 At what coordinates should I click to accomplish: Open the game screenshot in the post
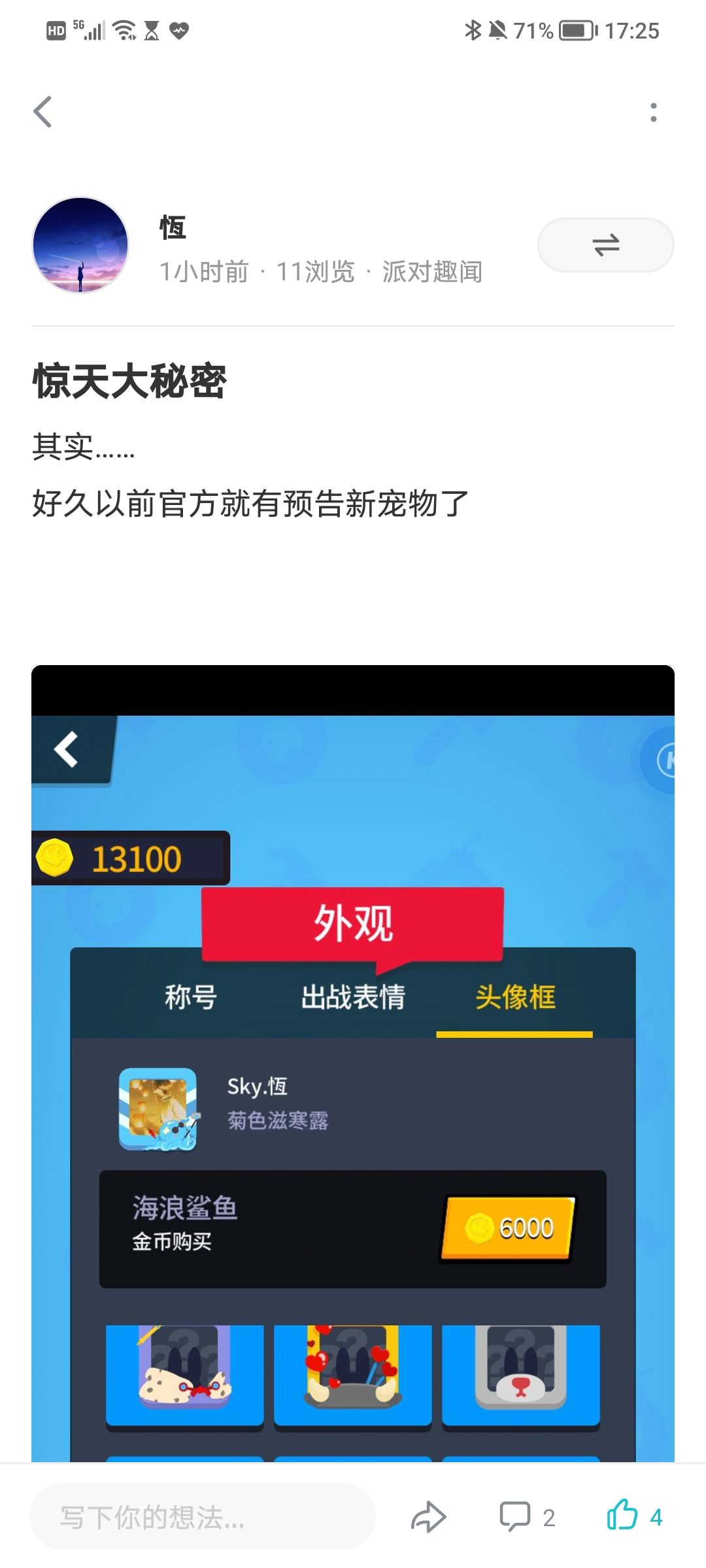pyautogui.click(x=353, y=1063)
